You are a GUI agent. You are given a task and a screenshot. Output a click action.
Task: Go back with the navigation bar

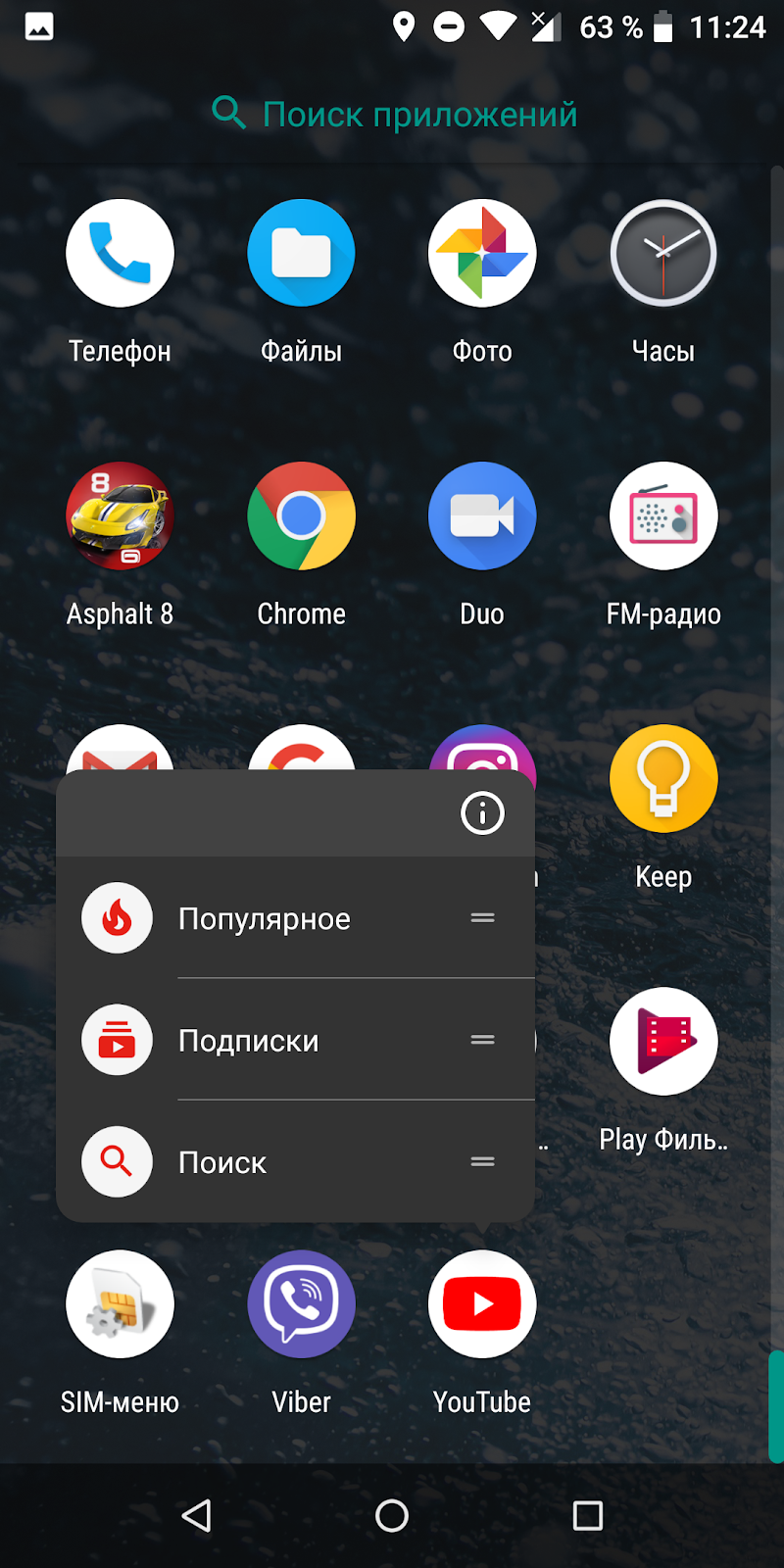point(196,1516)
